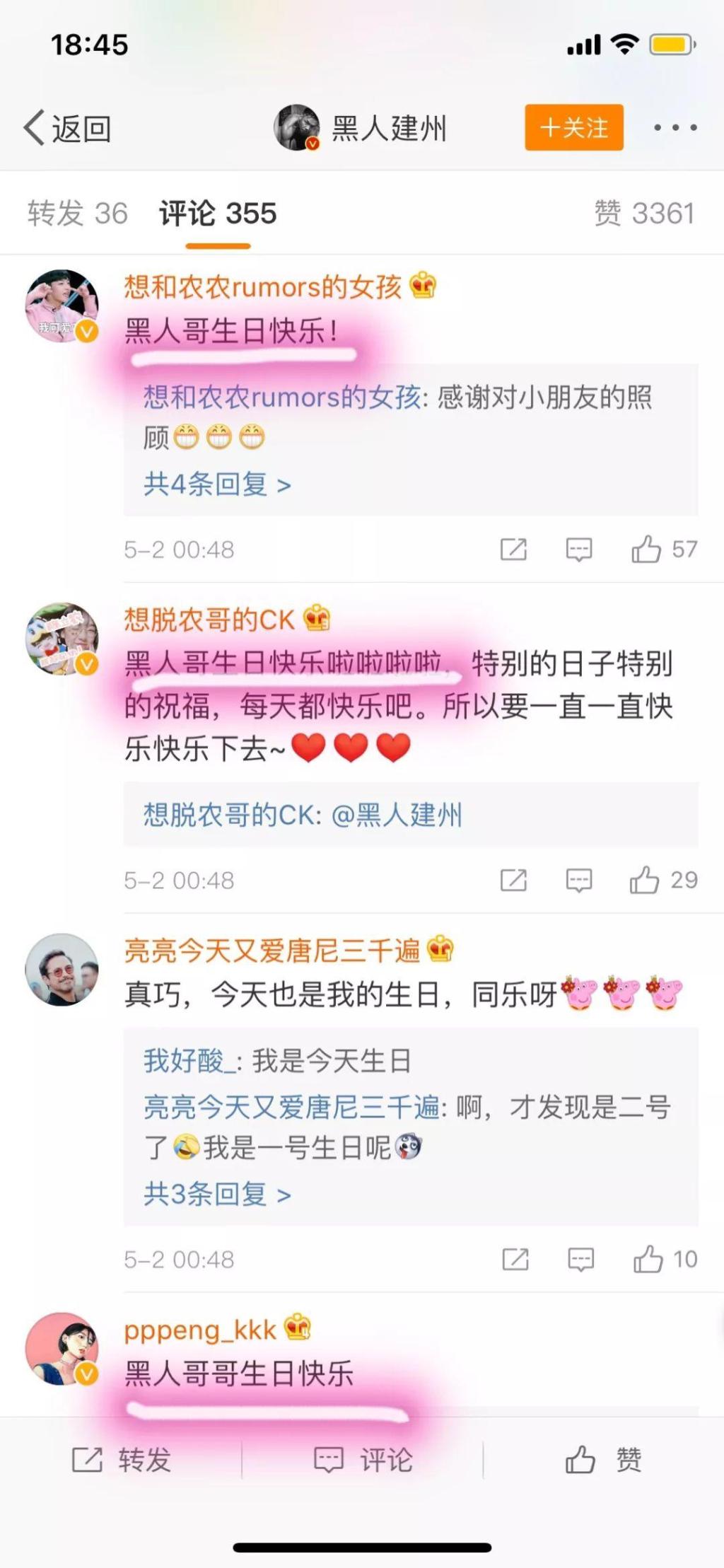Switch to the 赞 3361 tab

[644, 213]
